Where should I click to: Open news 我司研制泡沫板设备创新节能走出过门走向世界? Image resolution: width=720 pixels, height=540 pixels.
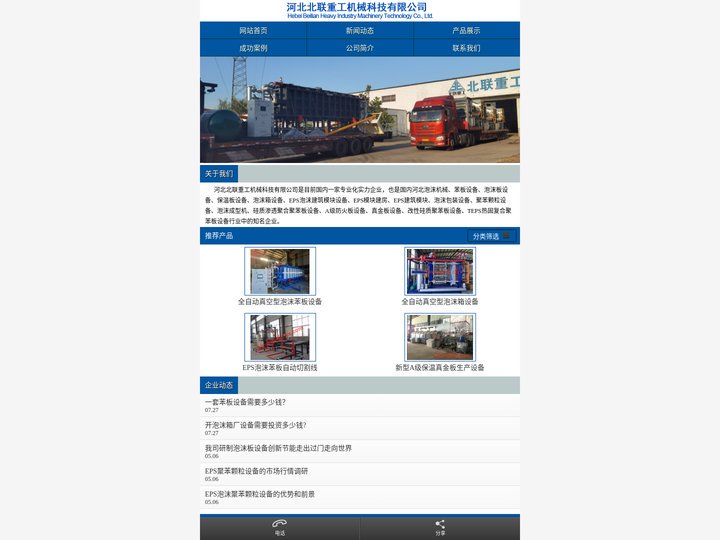[278, 448]
